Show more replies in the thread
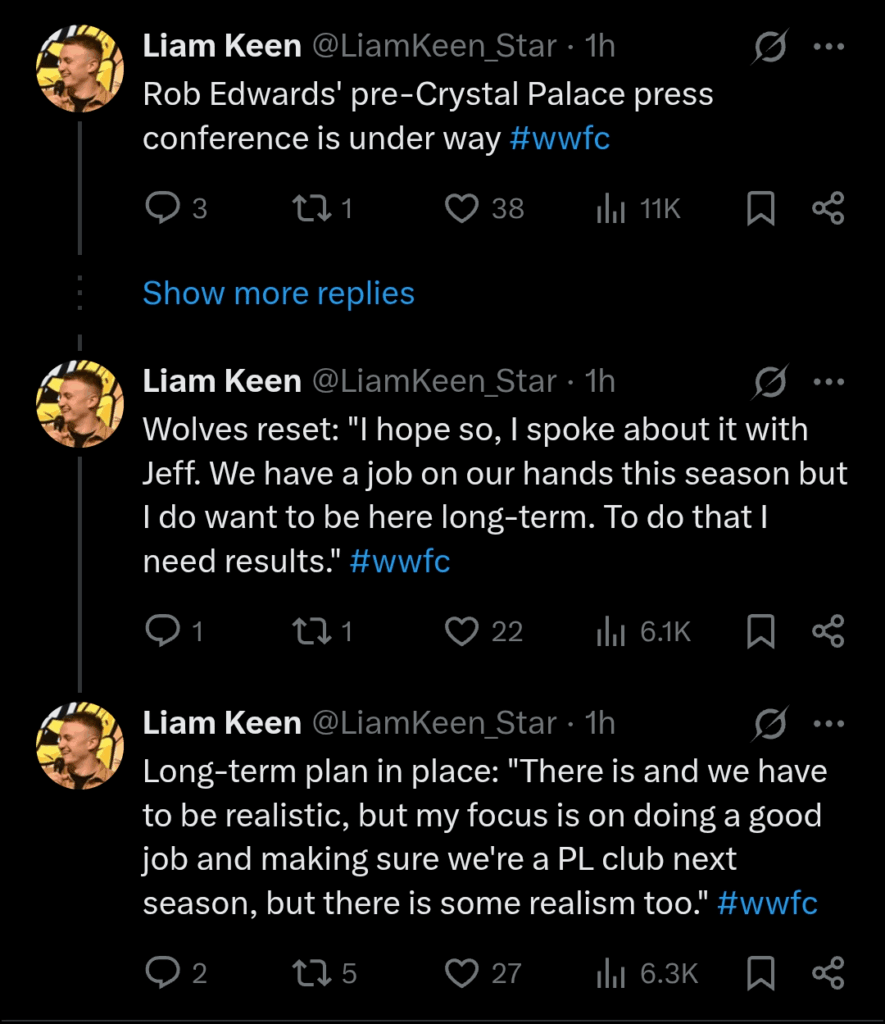 (x=278, y=293)
